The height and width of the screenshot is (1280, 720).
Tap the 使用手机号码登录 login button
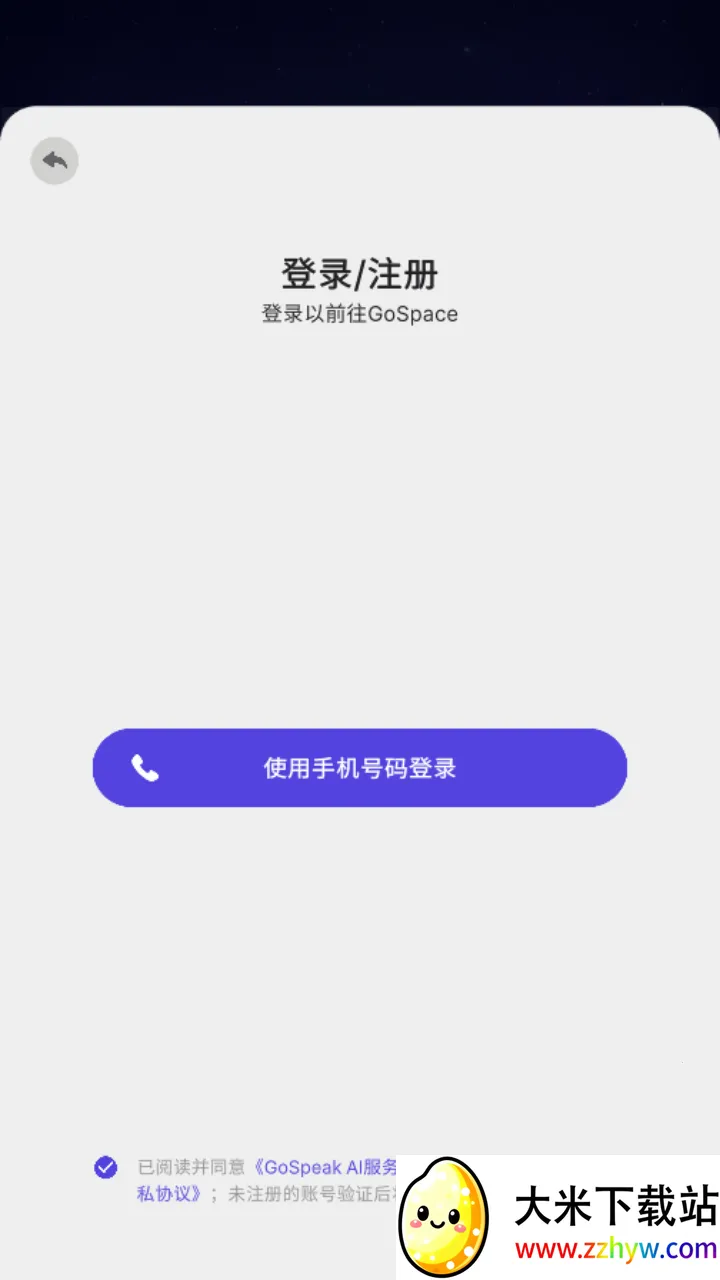[x=360, y=767]
